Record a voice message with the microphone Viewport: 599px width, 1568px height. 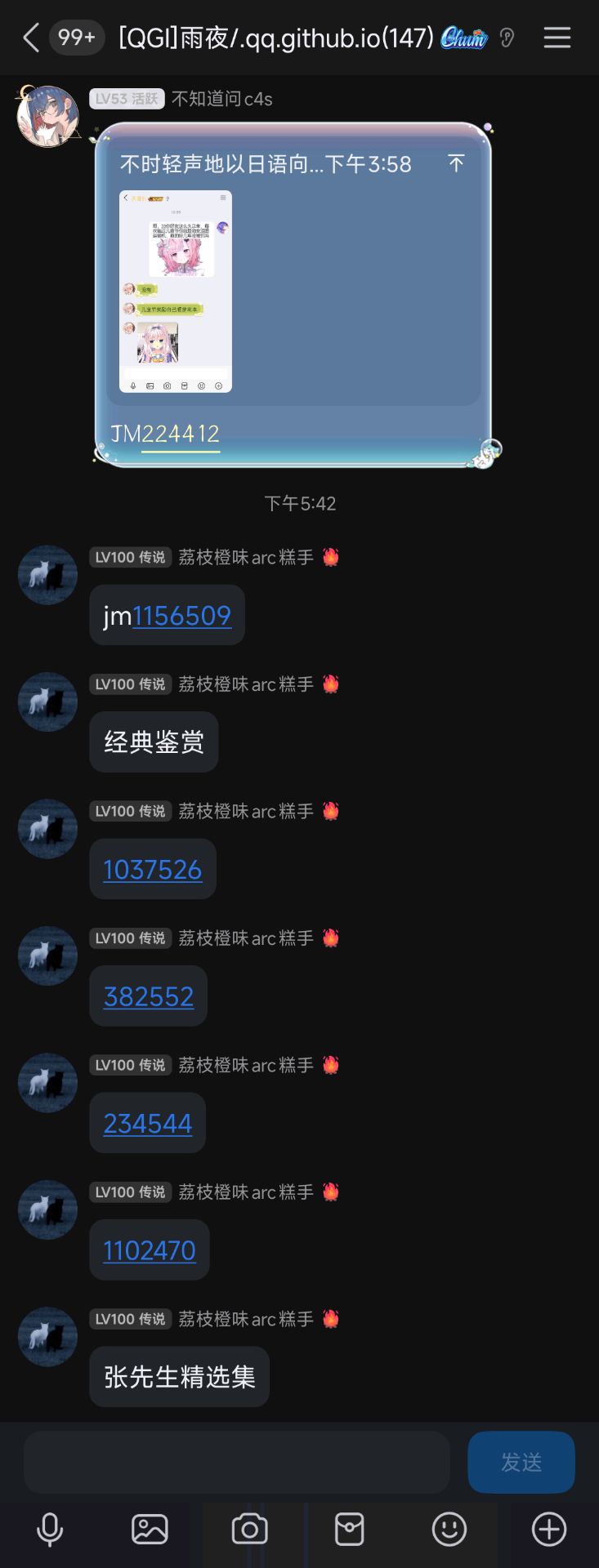tap(50, 1530)
